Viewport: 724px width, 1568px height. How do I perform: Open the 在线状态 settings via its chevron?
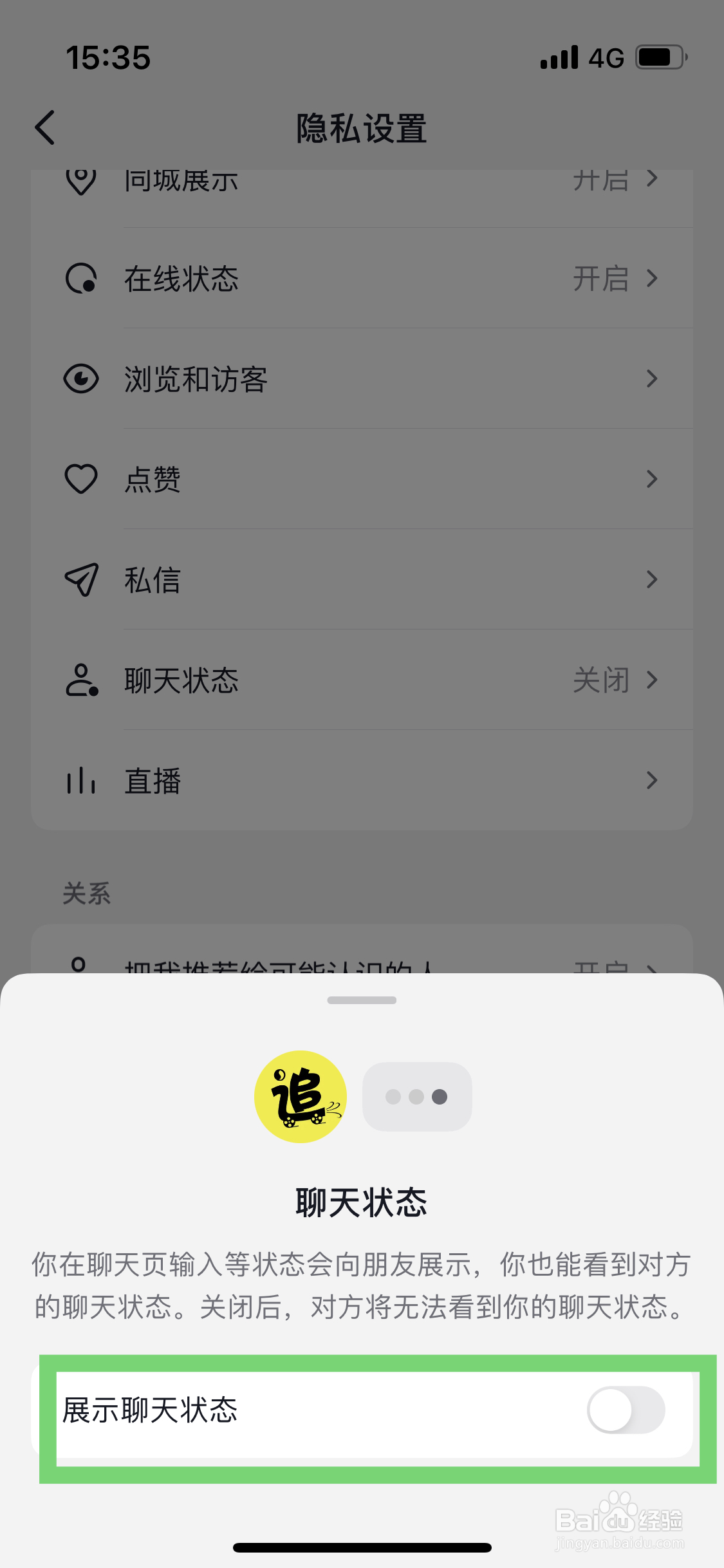[653, 278]
